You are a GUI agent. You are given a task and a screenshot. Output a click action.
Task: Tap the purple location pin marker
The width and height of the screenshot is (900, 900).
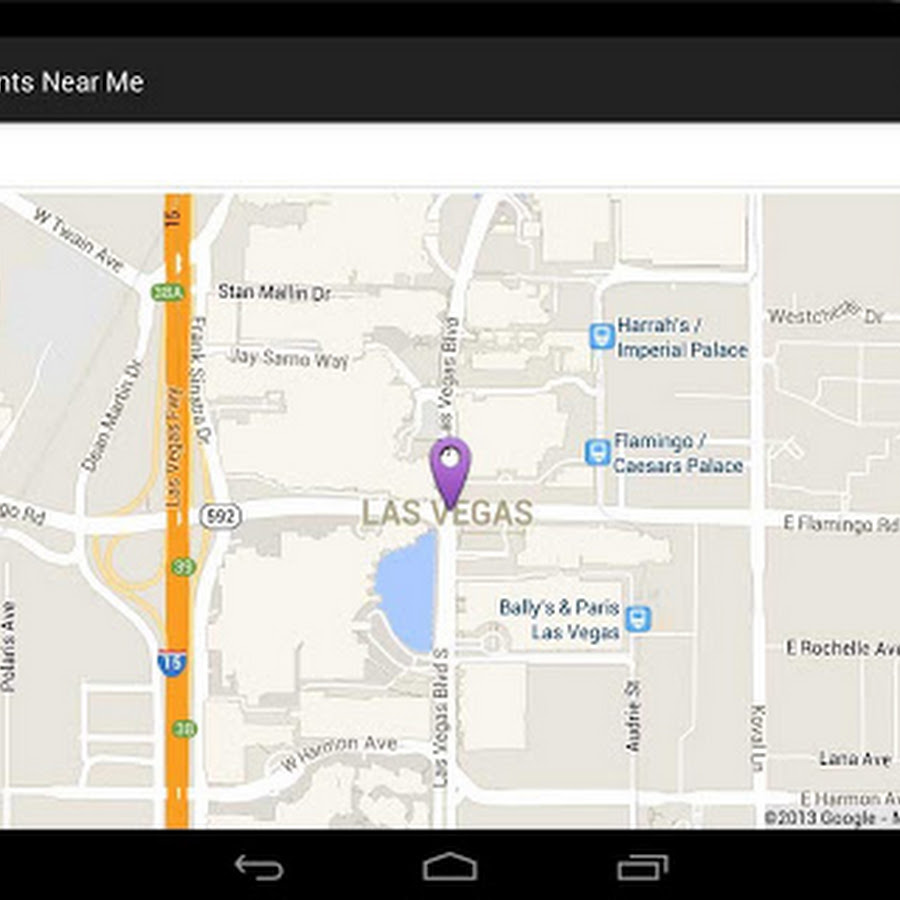[x=451, y=472]
